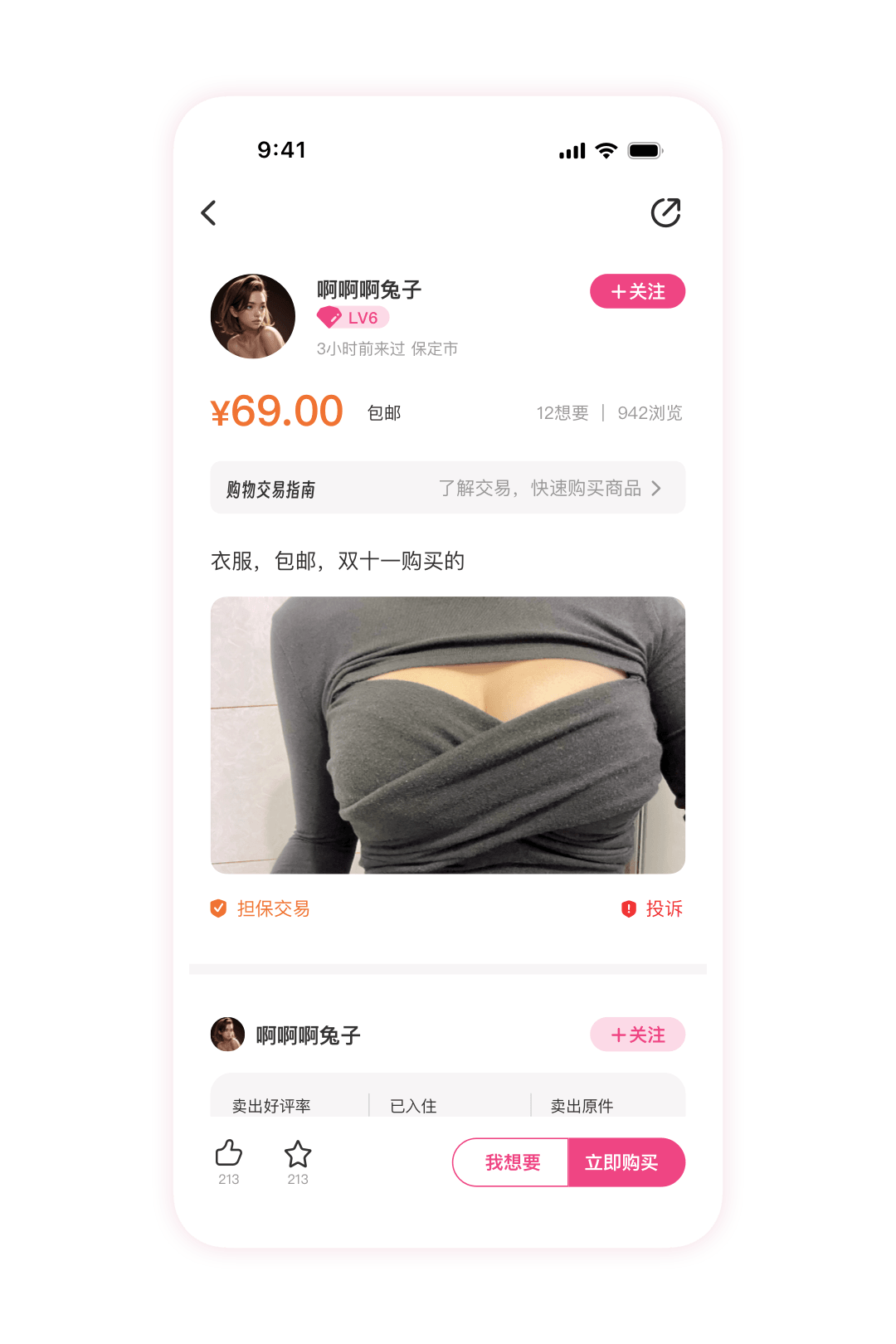Open the small seller avatar in the lower section

click(227, 1035)
